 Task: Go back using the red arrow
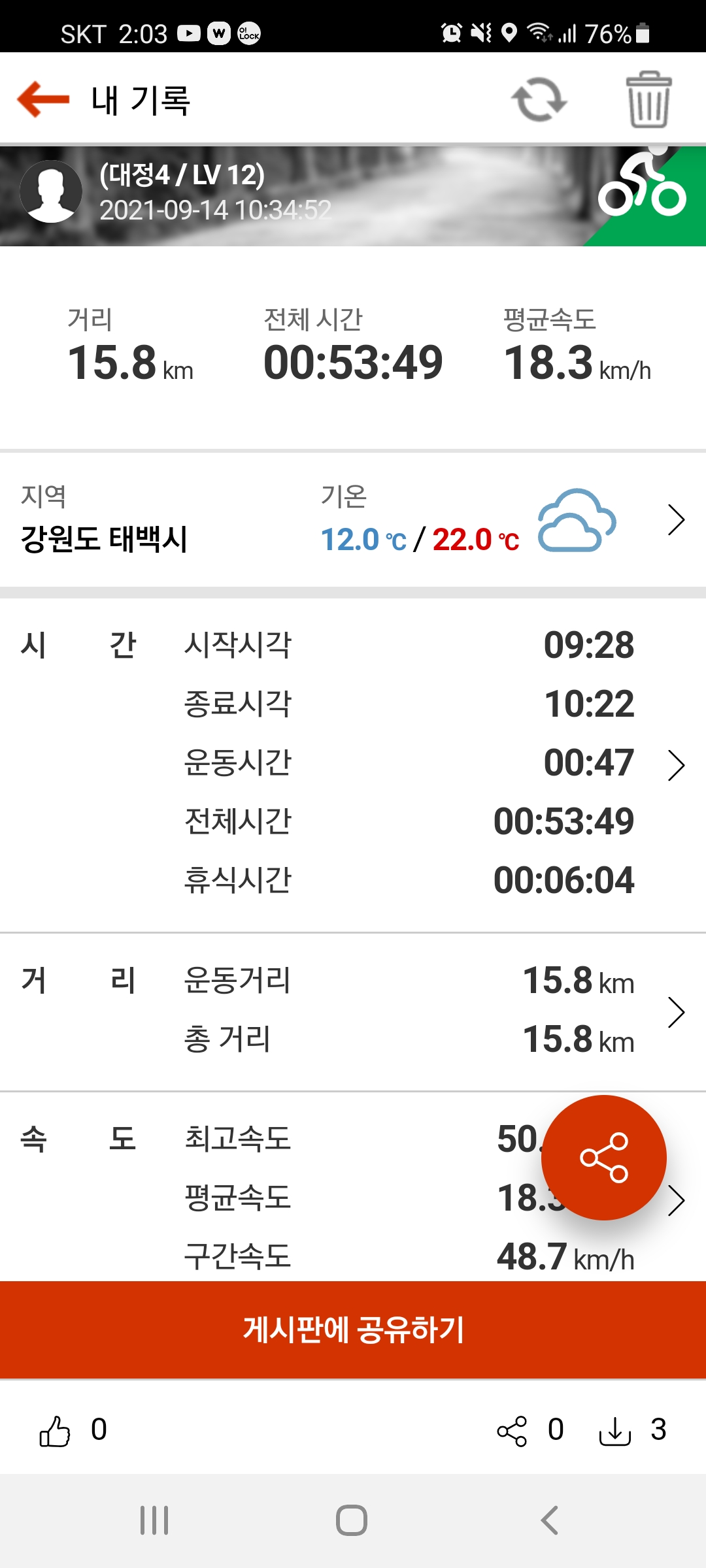coord(43,99)
